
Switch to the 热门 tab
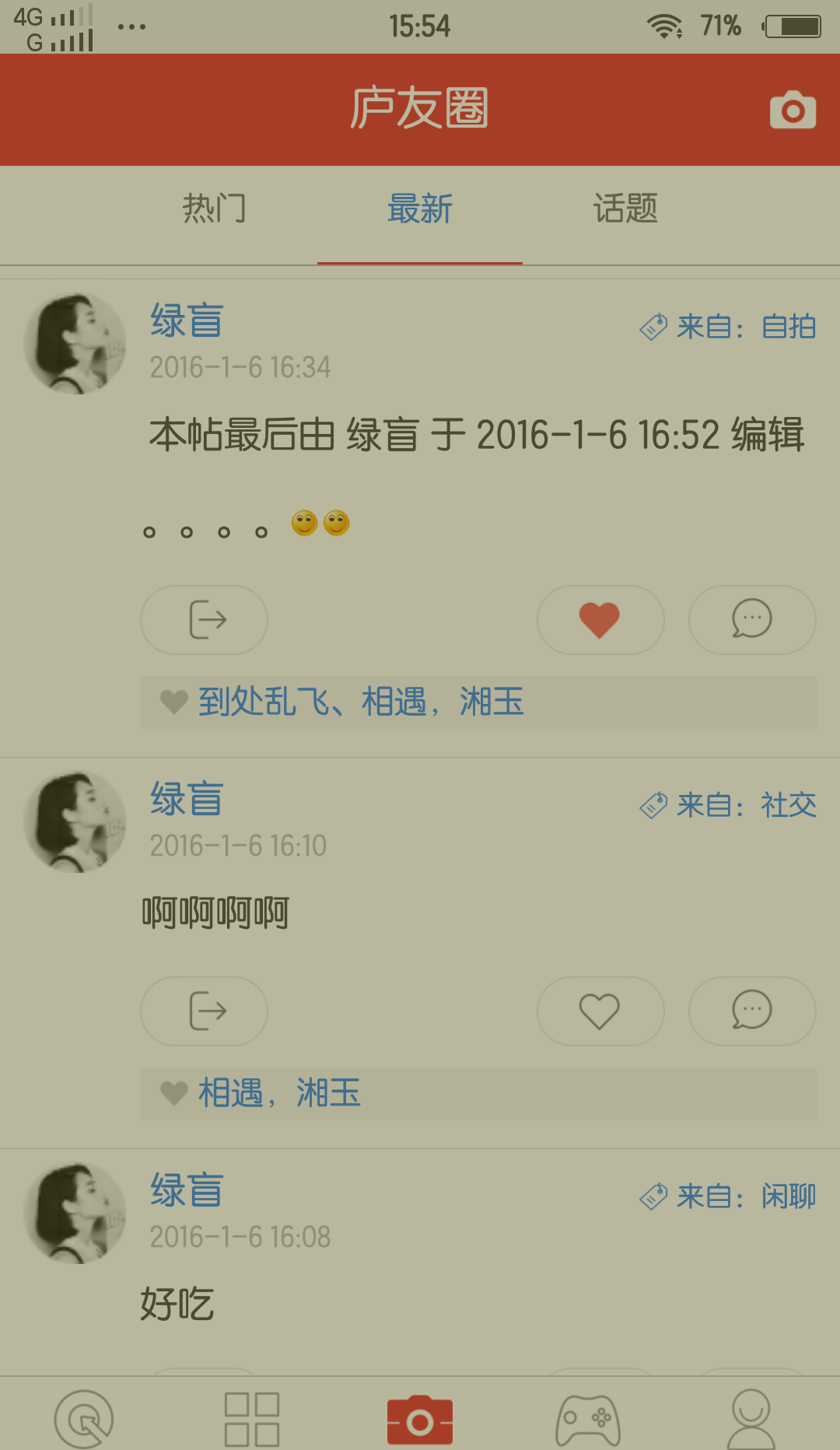214,209
